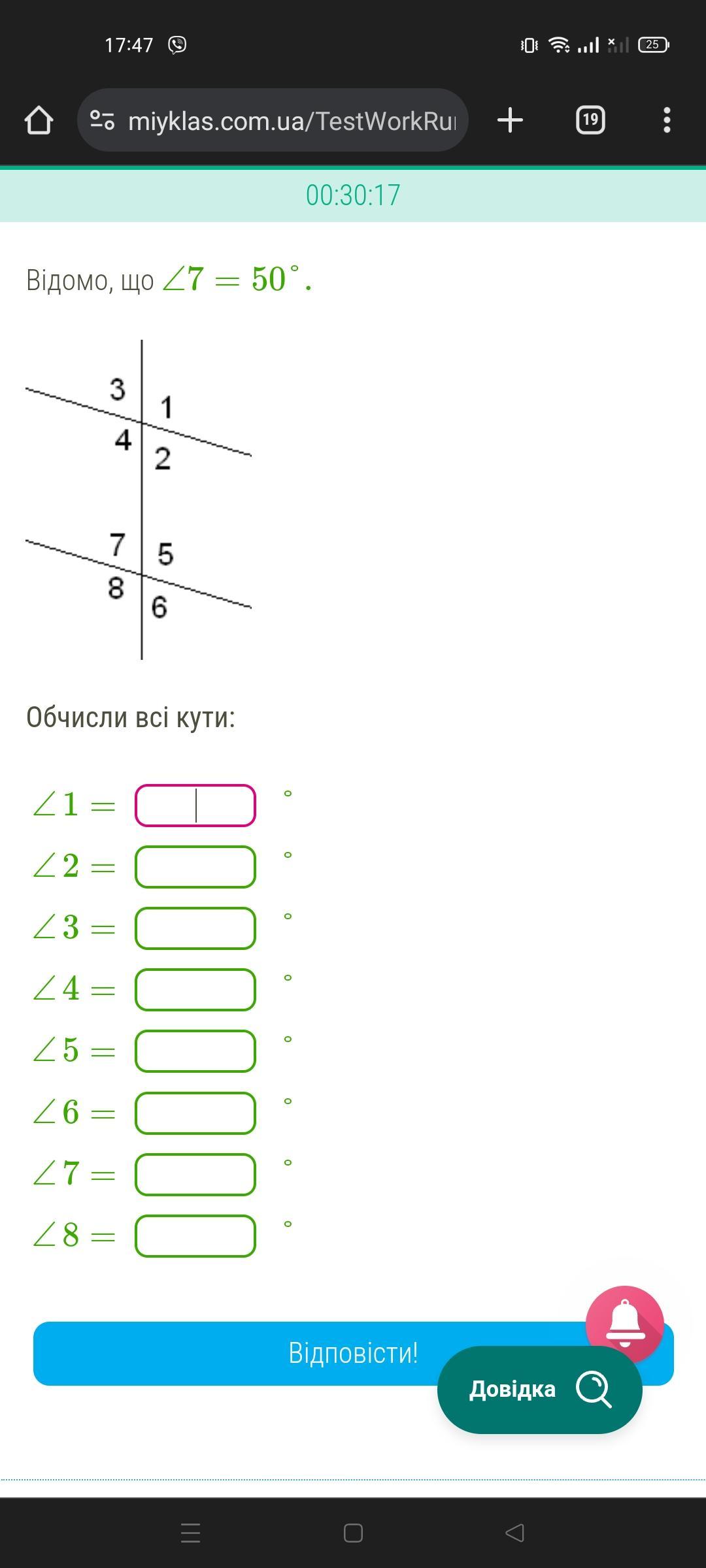Viewport: 706px width, 1568px height.
Task: Open Довідка help search
Action: 540,1390
